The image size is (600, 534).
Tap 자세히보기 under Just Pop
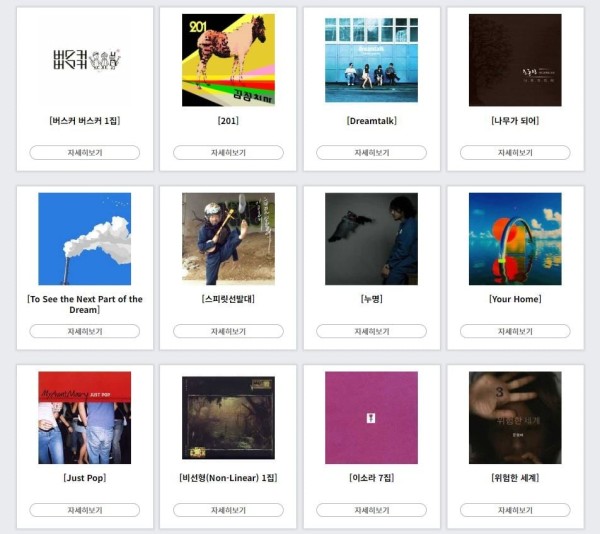click(84, 510)
